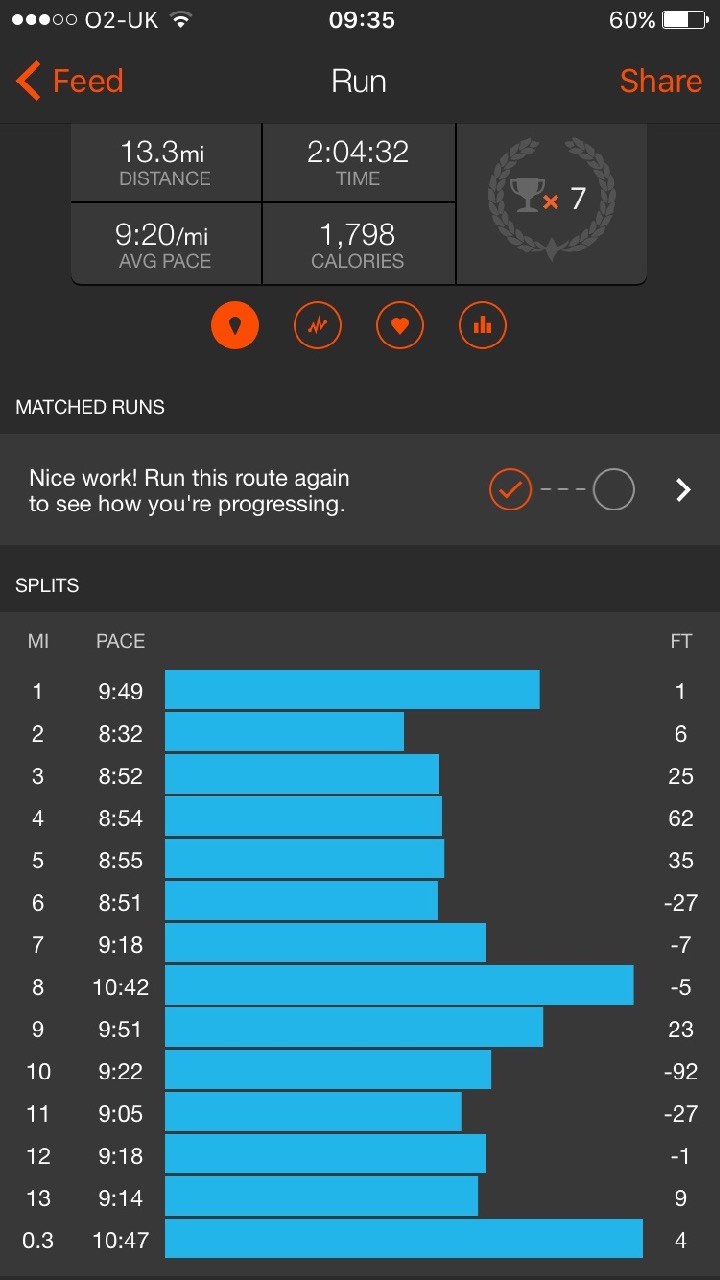
Task: Go back to the Feed
Action: (70, 81)
